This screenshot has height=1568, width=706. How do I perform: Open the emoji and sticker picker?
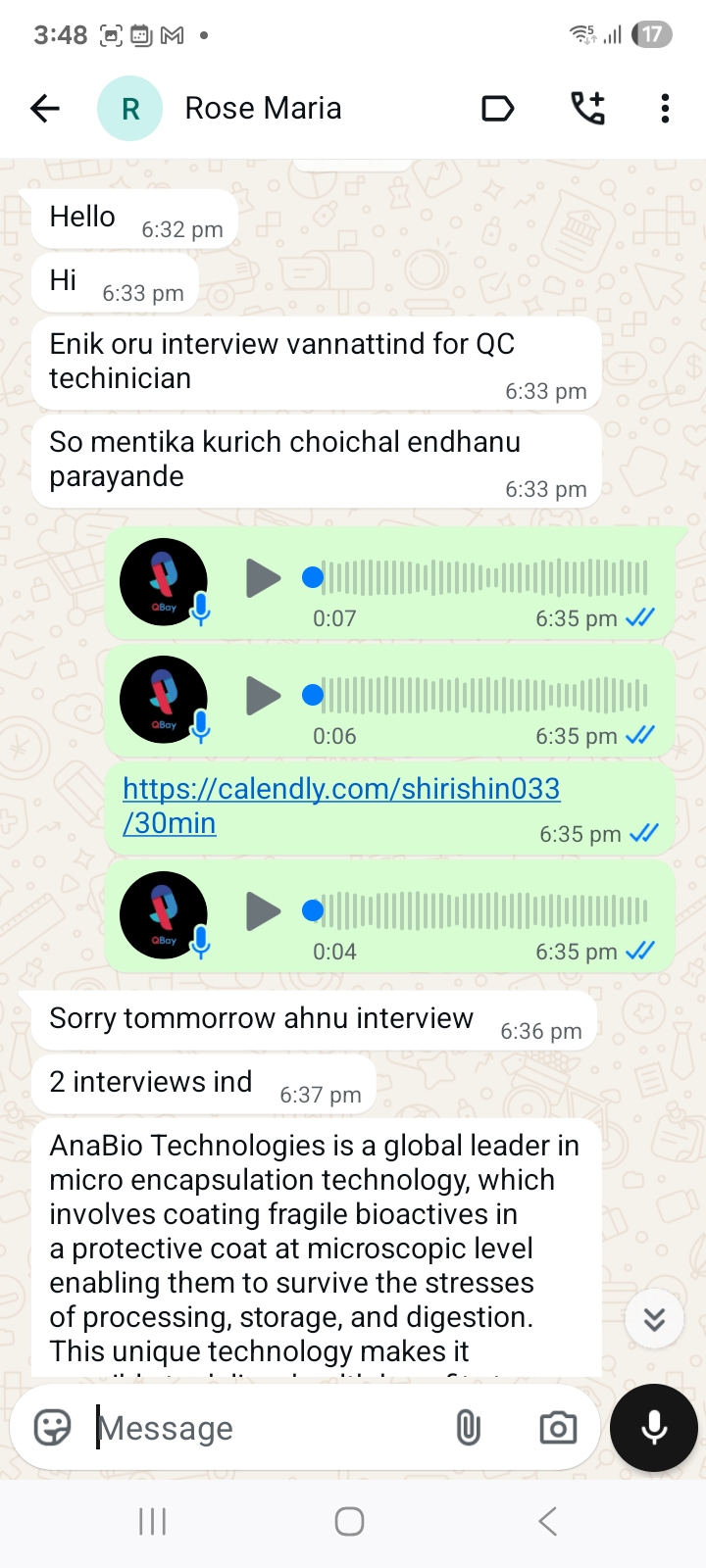pyautogui.click(x=53, y=1428)
